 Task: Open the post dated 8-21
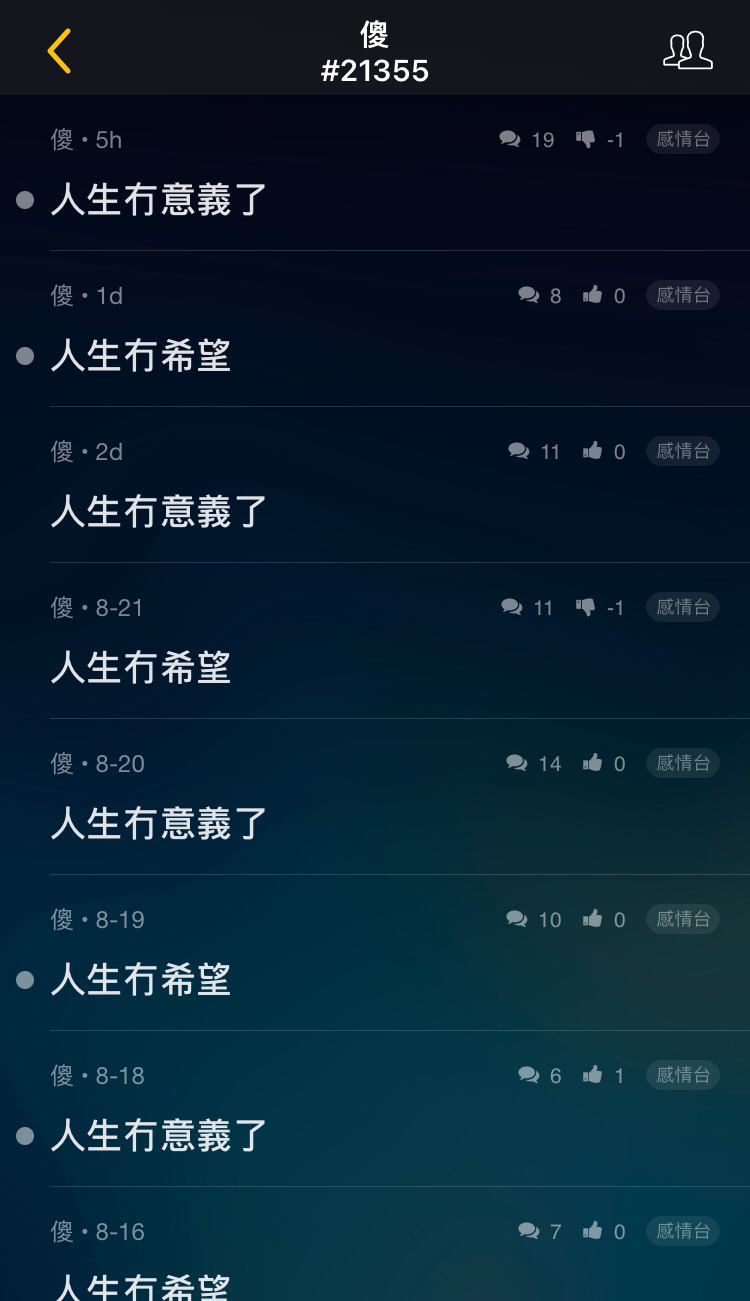coord(375,641)
